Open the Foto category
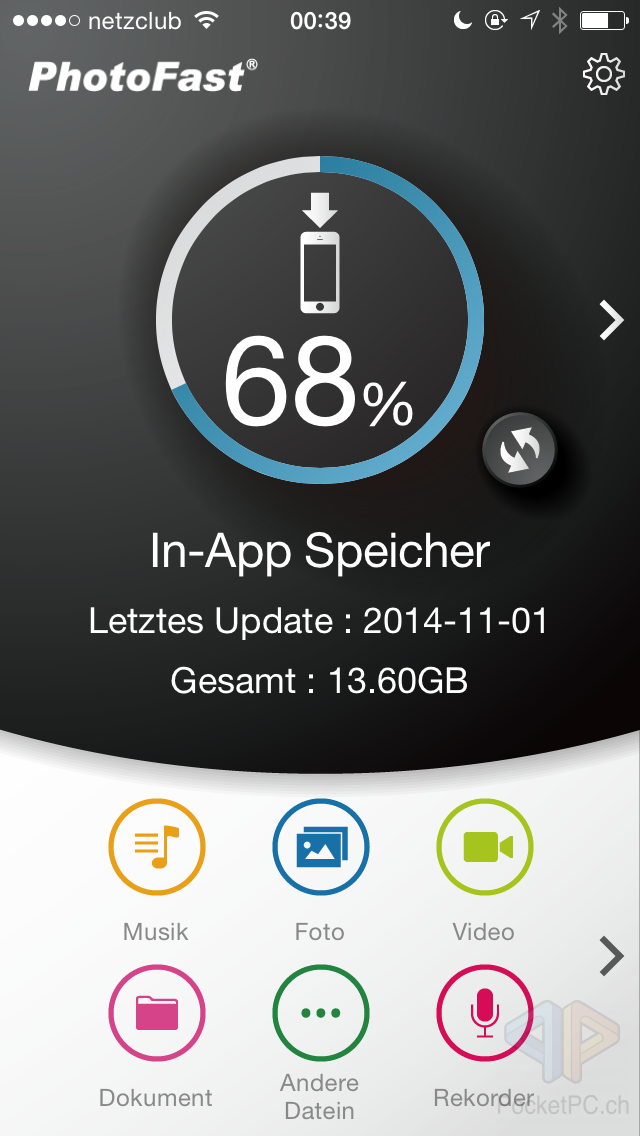Viewport: 640px width, 1136px height. point(320,849)
